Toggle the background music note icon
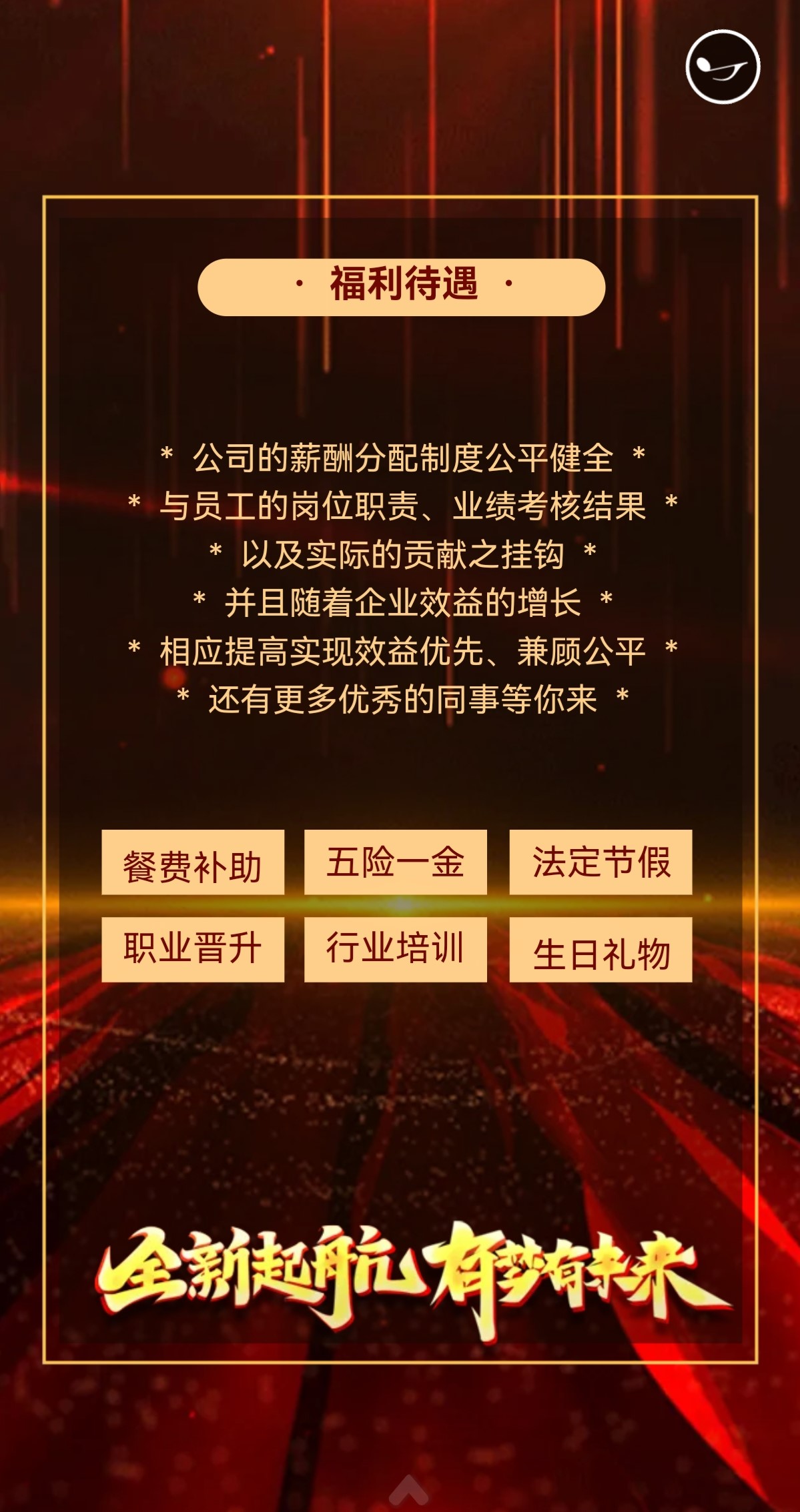Viewport: 800px width, 1512px height. tap(723, 67)
